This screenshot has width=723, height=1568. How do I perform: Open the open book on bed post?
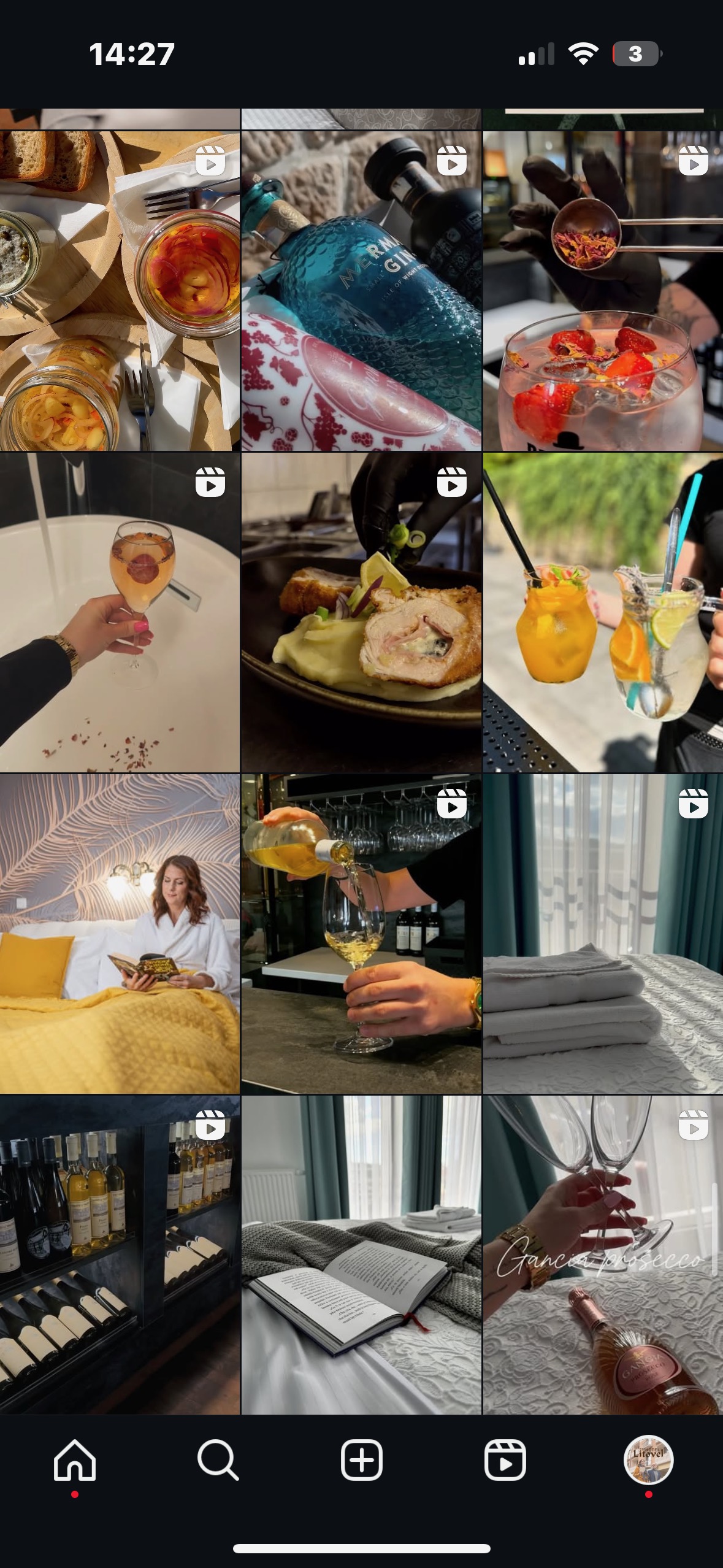[x=361, y=1255]
